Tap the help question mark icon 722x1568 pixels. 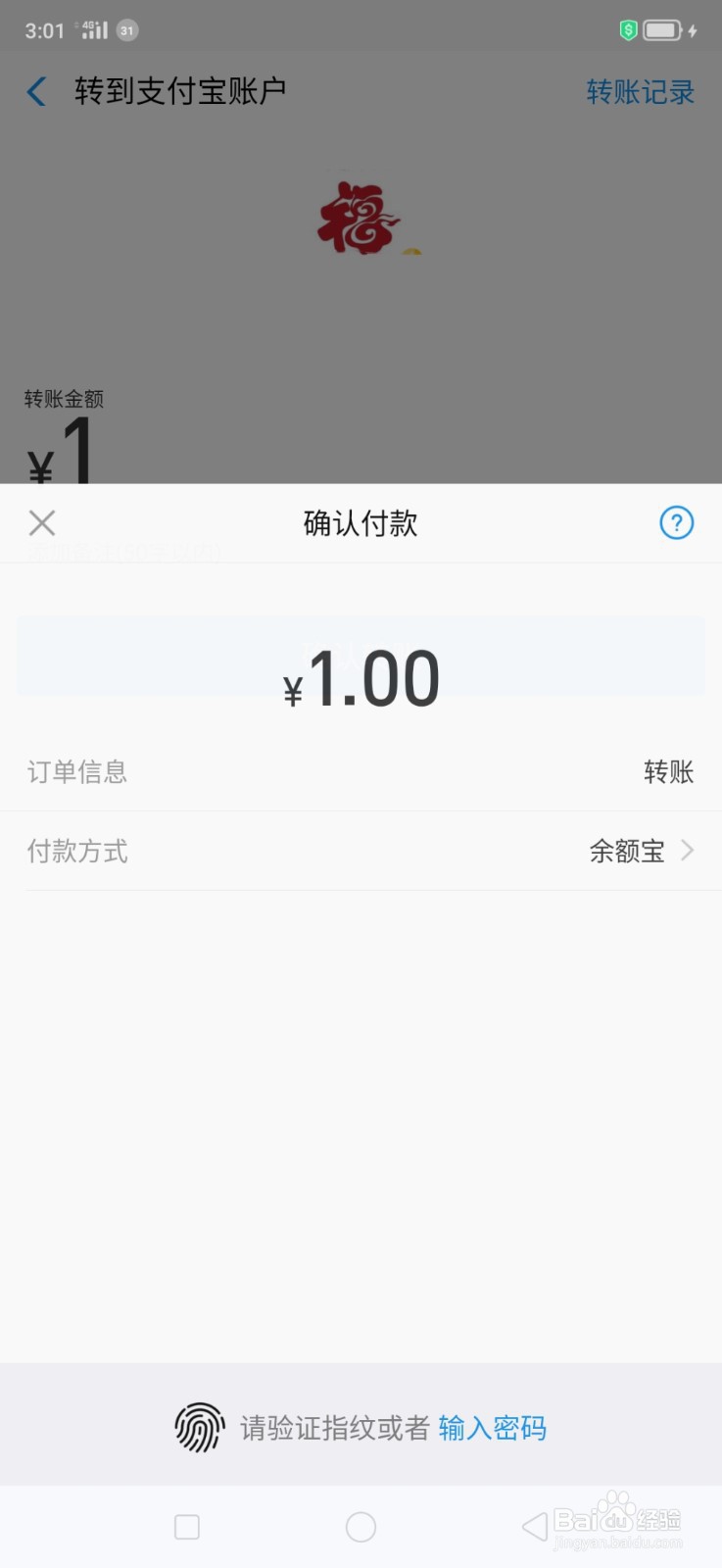pos(676,522)
